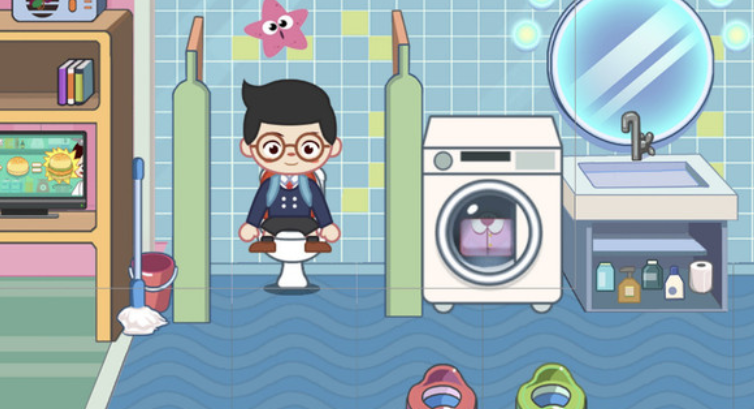Tap the television on the shelf
754x409 pixels.
point(42,172)
